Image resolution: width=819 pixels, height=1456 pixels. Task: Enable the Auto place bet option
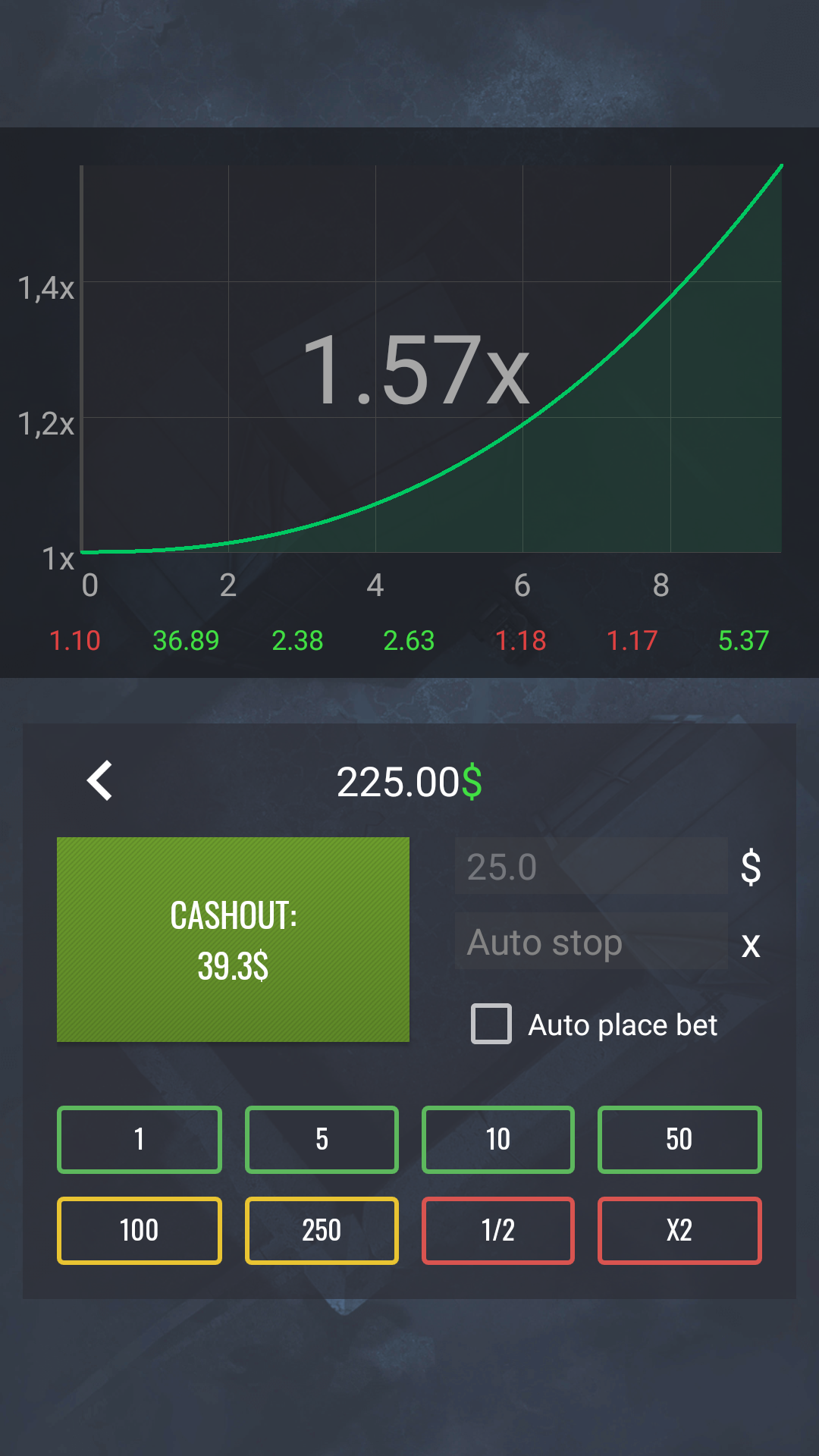490,1025
